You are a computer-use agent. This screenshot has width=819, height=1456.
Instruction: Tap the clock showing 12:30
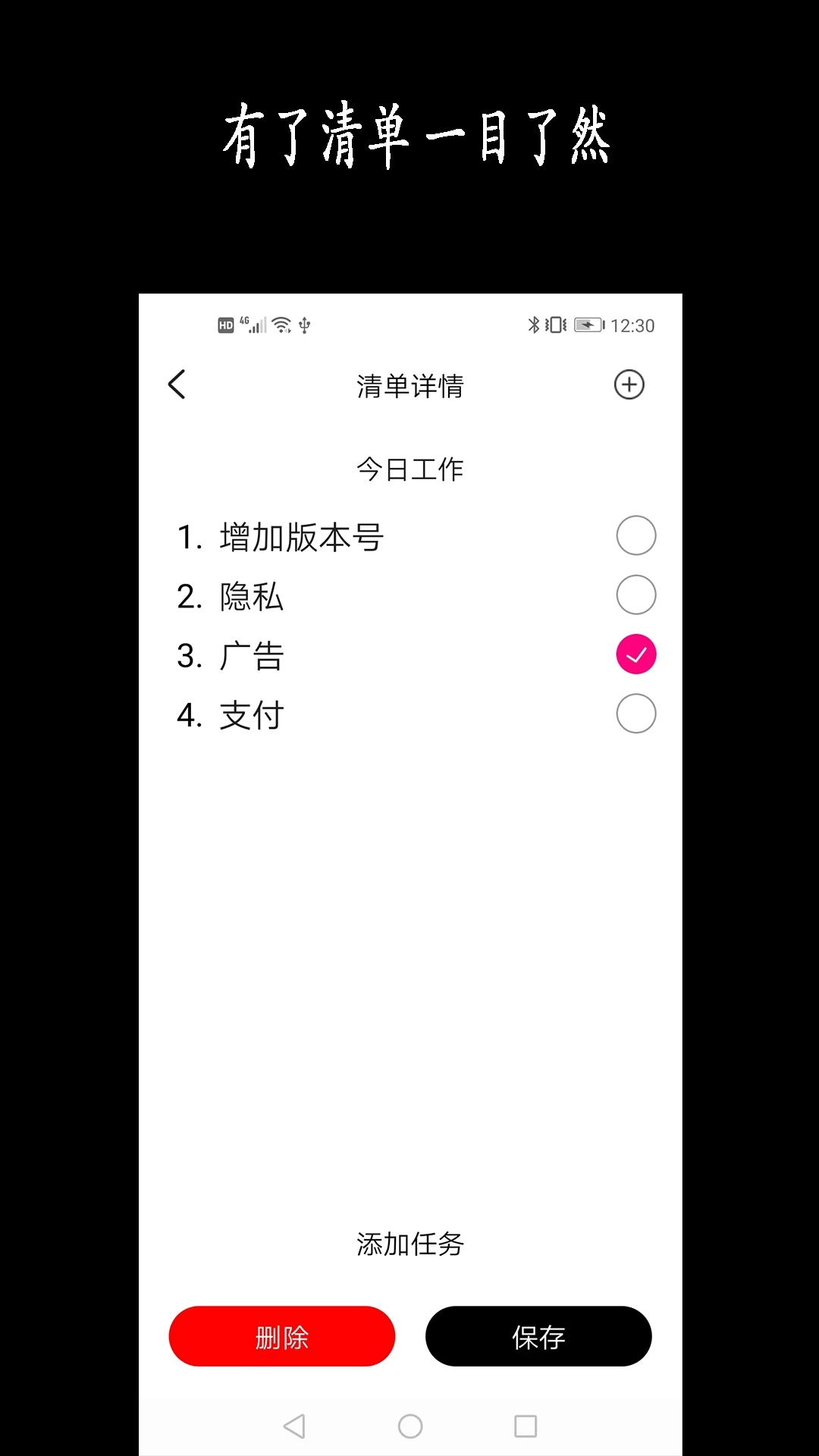pos(634,325)
